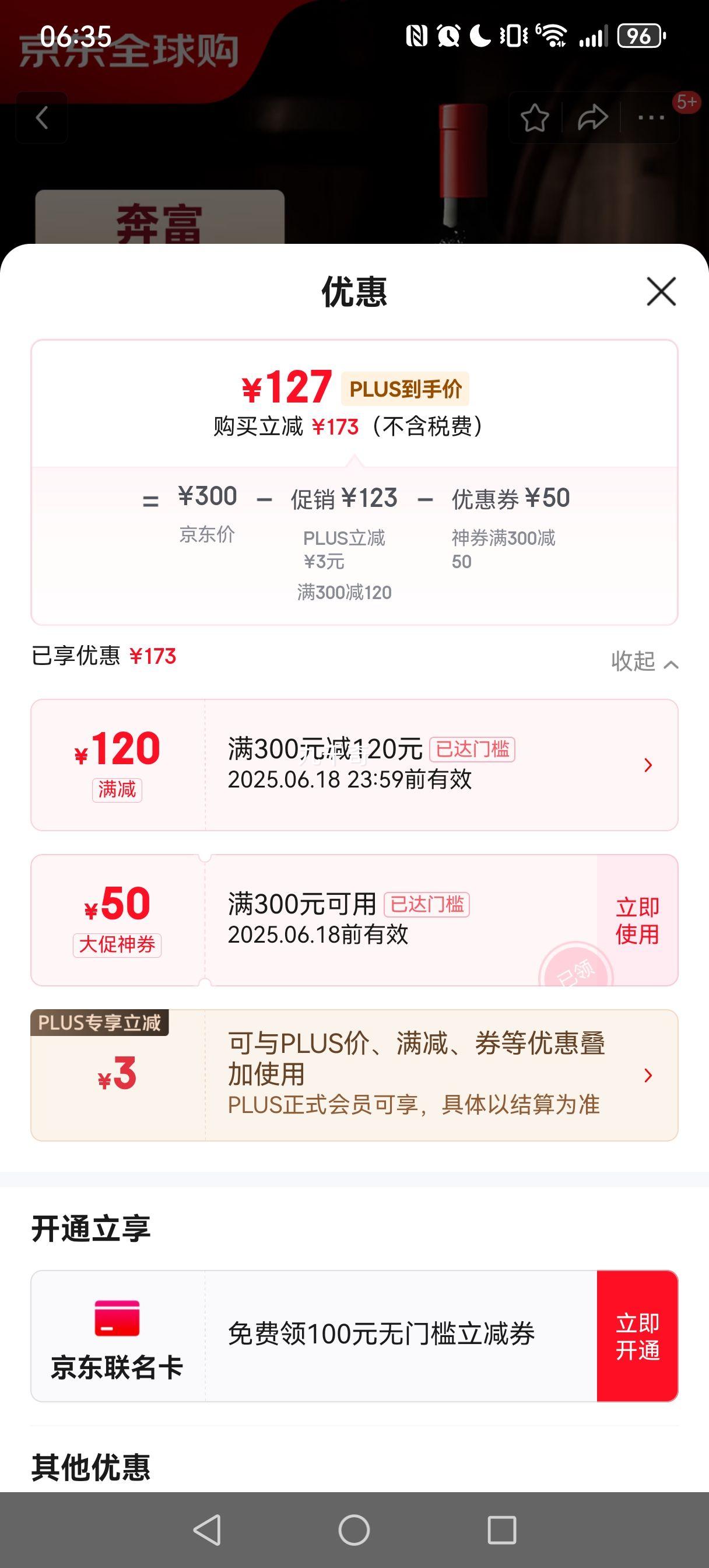
Task: Tap 立即开通 for the 京东联名卡
Action: [637, 1336]
